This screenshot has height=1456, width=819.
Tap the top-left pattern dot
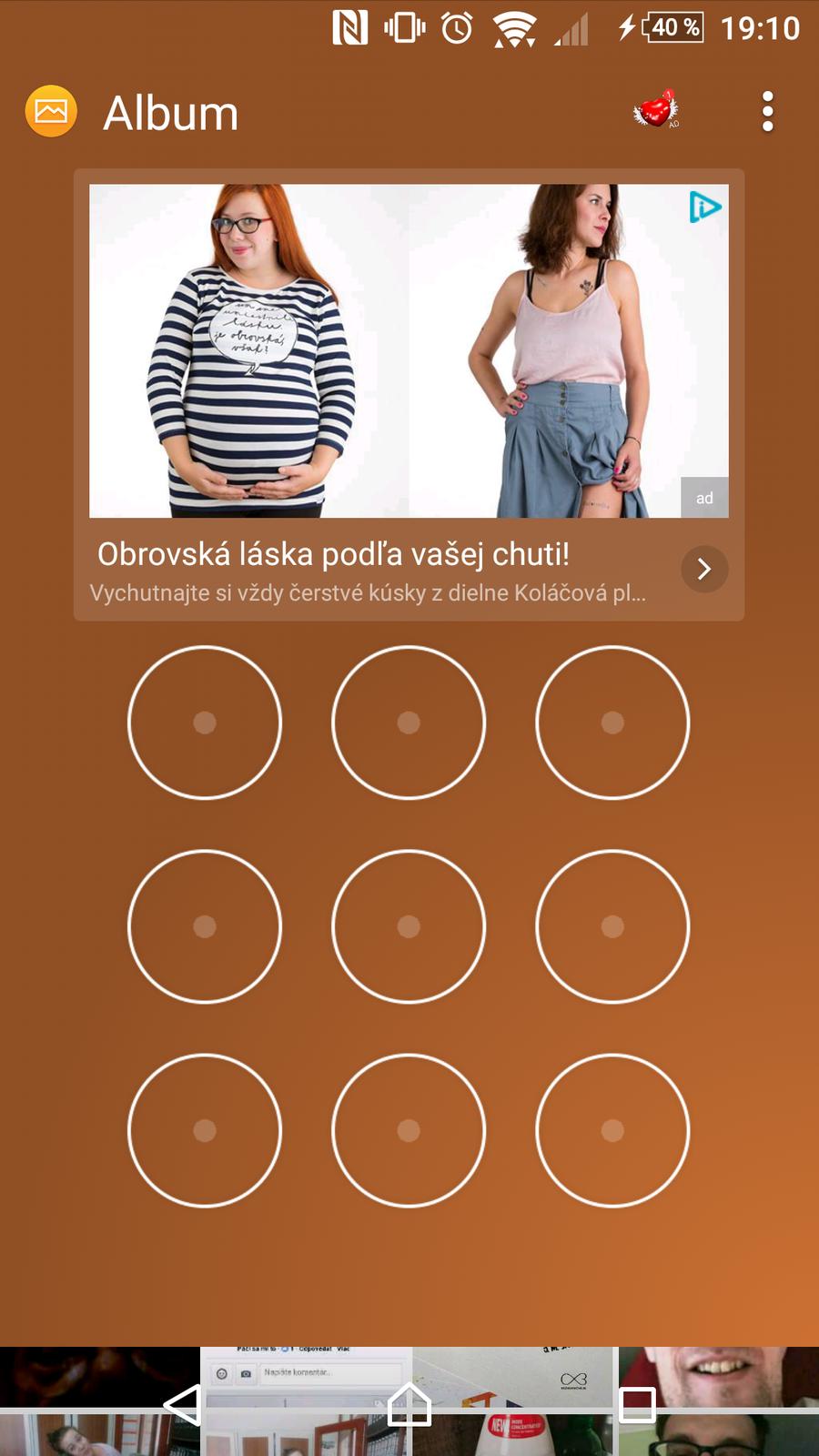tap(205, 723)
